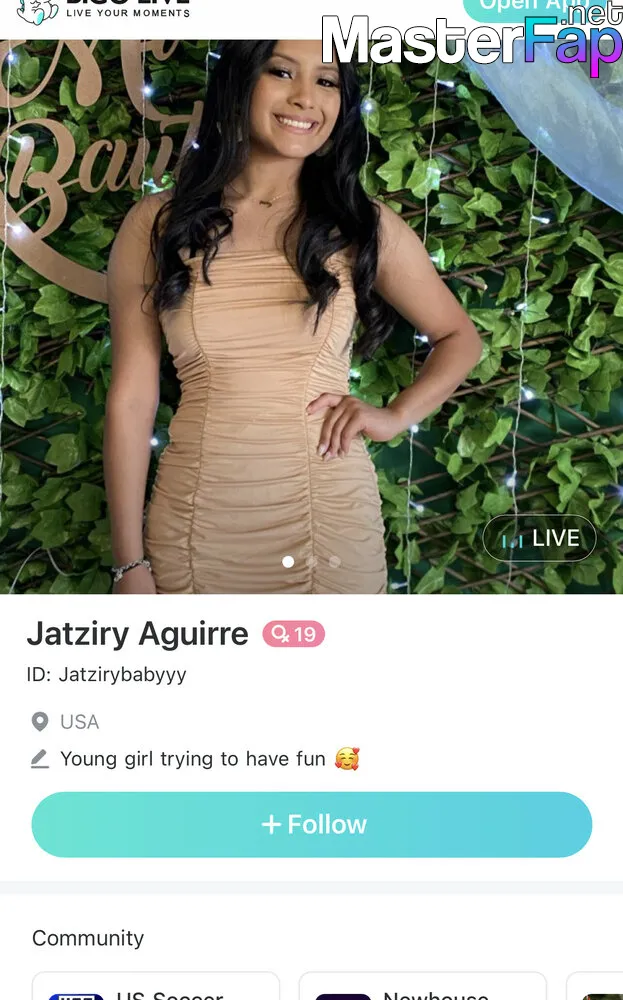Follow Jatziry Aguirre's profile
Viewport: 623px width, 1000px height.
tap(312, 824)
